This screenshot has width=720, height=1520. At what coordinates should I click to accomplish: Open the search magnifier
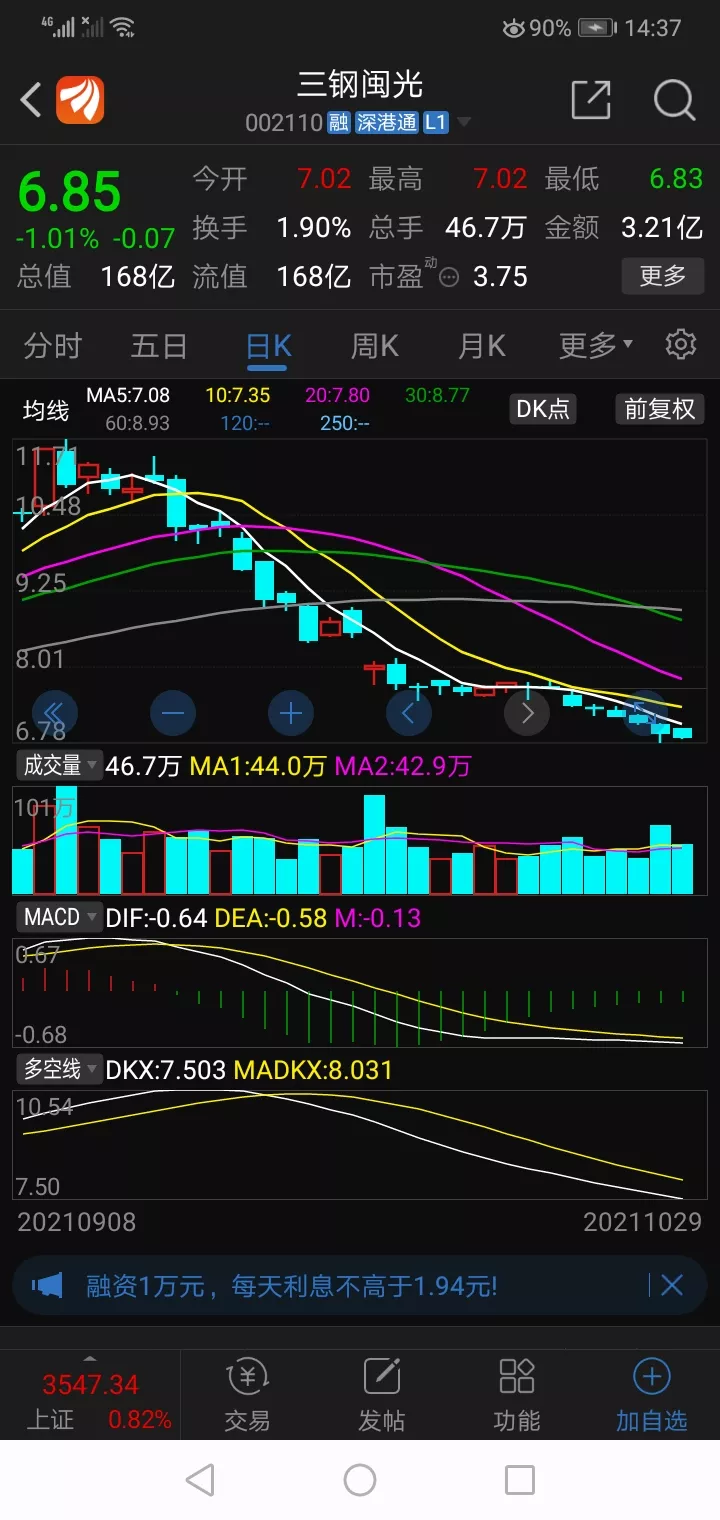pyautogui.click(x=673, y=100)
